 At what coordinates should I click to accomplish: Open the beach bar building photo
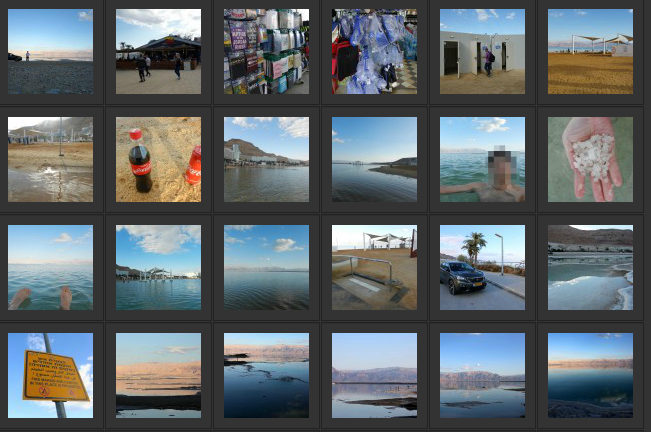click(x=158, y=51)
